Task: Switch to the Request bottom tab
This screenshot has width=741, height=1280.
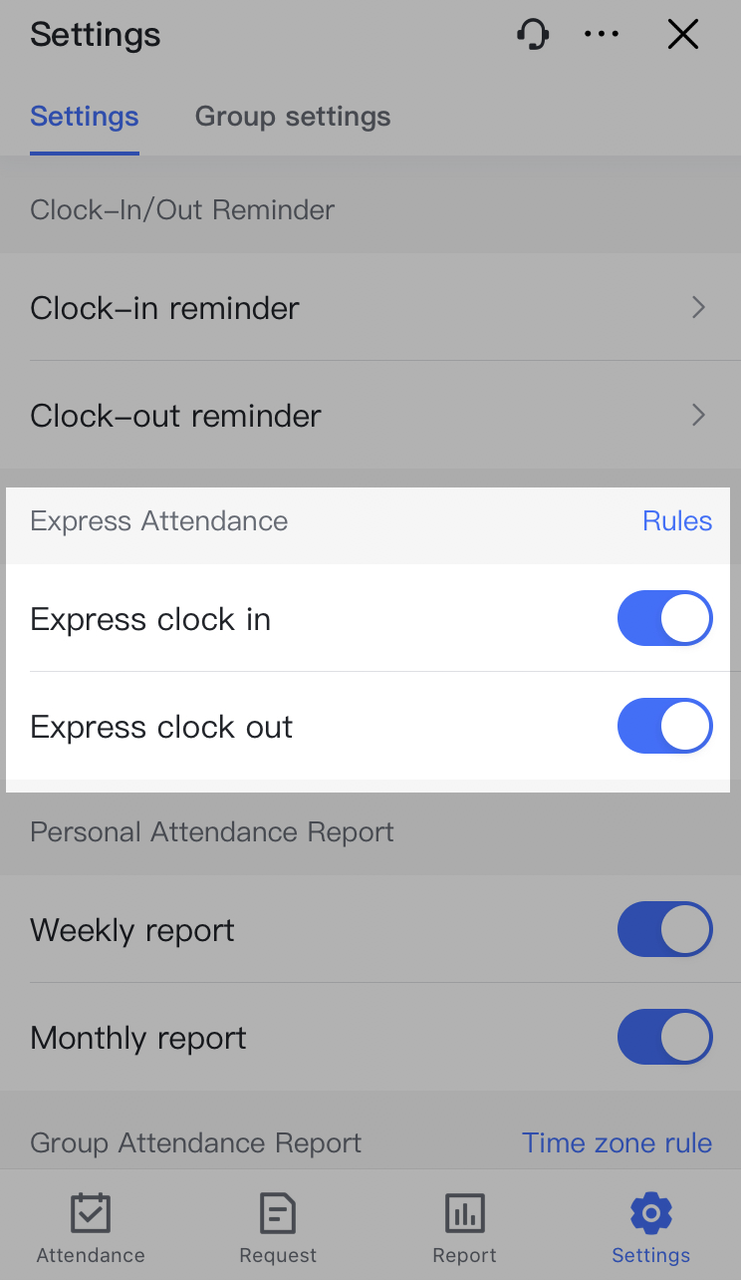Action: click(x=278, y=1229)
